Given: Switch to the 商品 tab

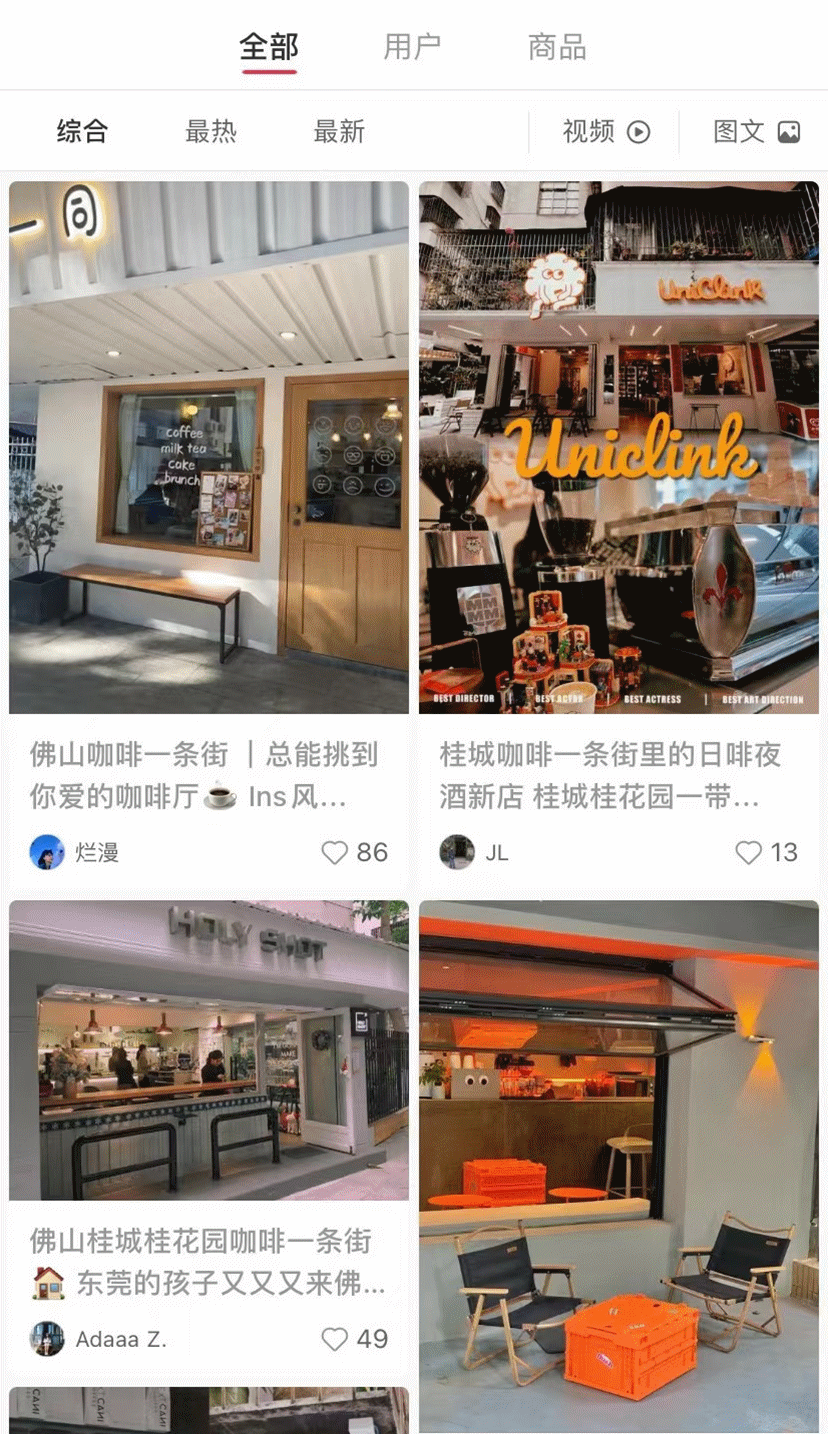Looking at the screenshot, I should [556, 47].
